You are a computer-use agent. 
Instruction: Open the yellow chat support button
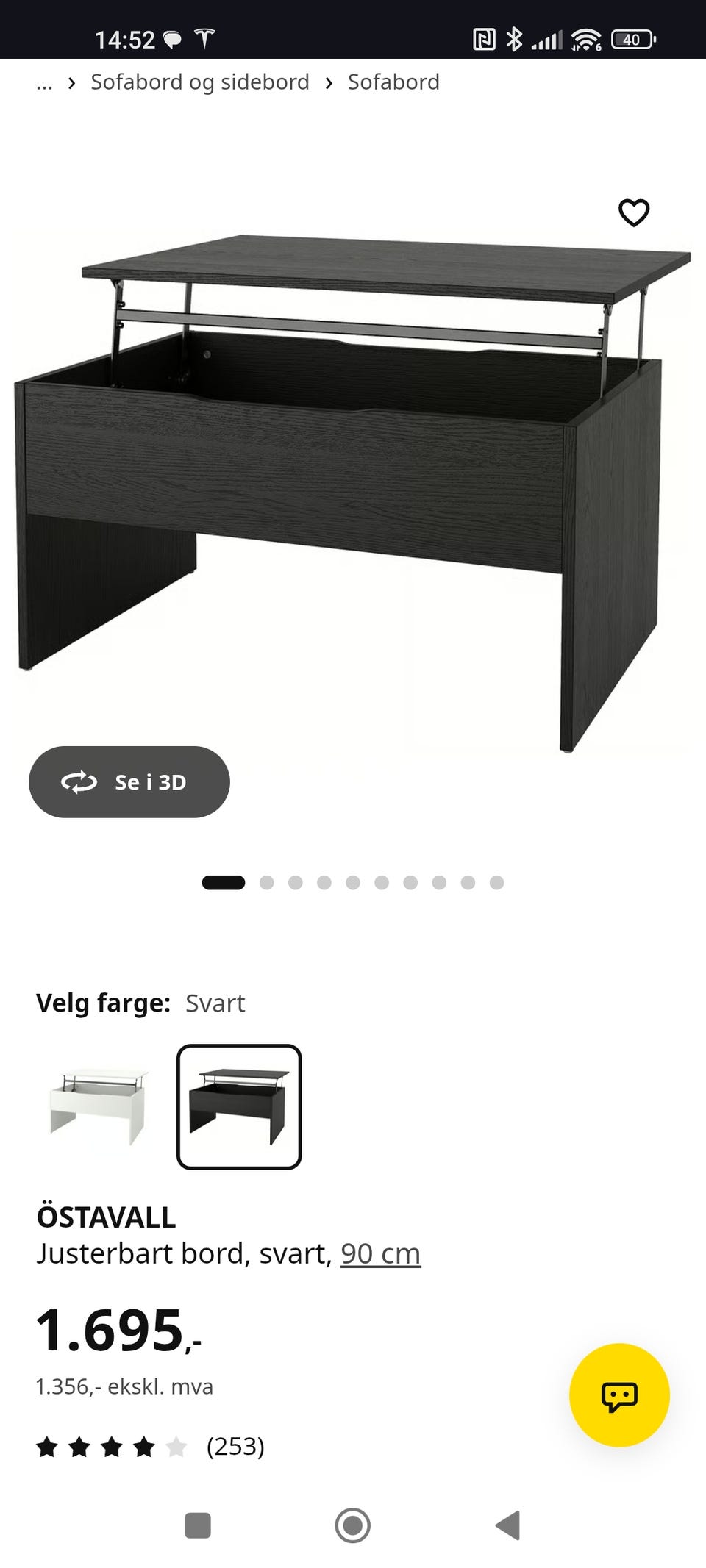pyautogui.click(x=619, y=1395)
